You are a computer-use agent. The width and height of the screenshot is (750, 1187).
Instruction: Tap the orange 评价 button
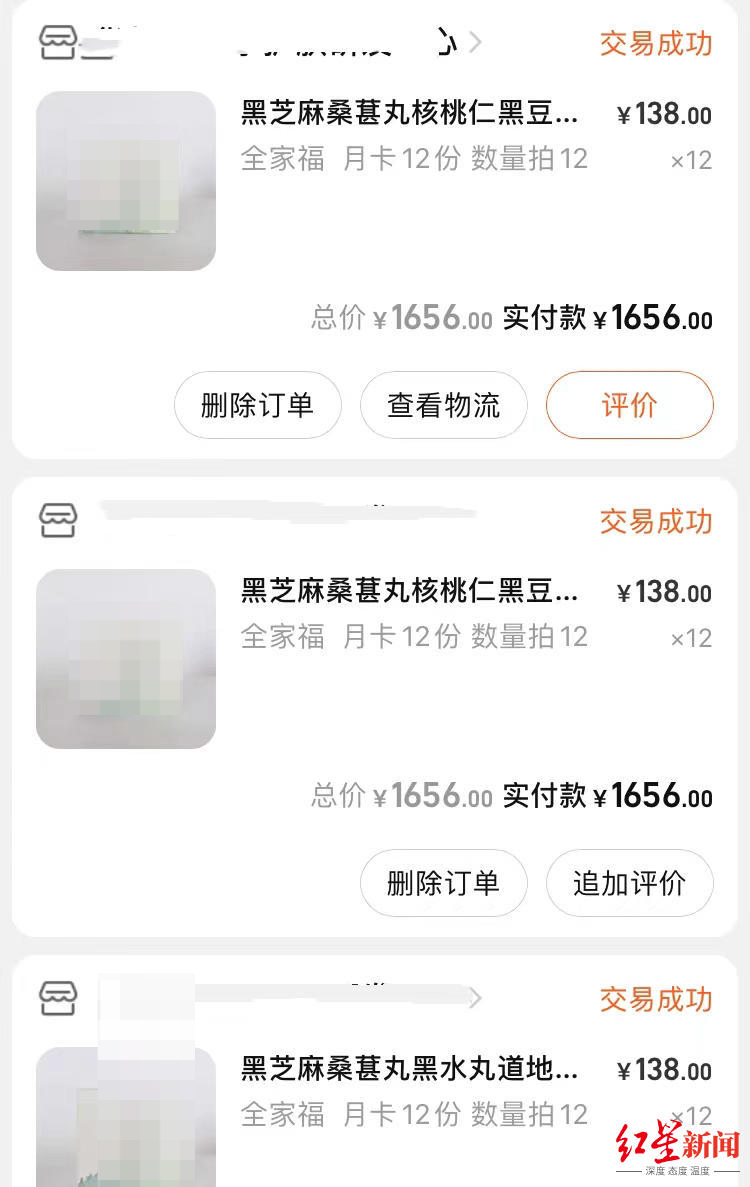629,405
